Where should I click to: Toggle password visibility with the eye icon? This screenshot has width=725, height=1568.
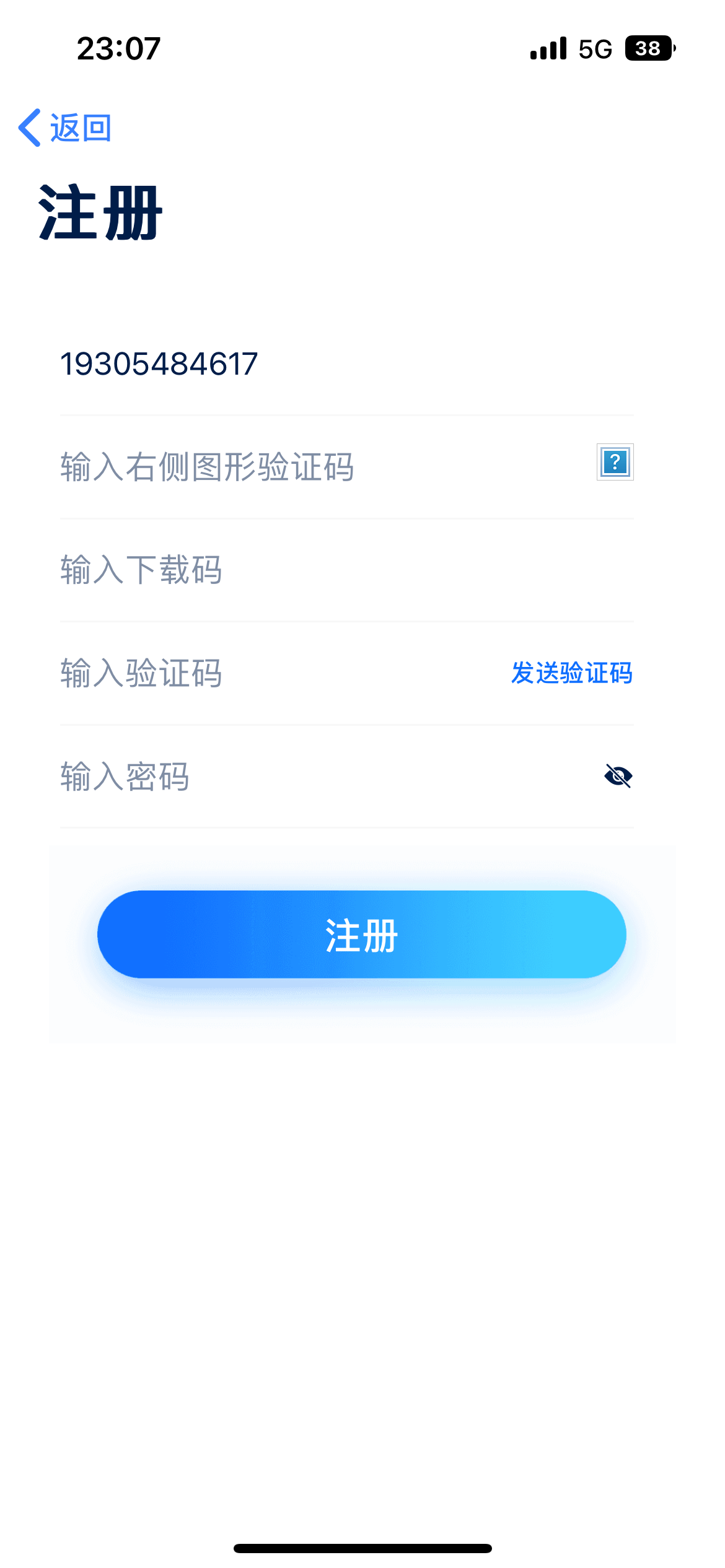click(x=618, y=776)
